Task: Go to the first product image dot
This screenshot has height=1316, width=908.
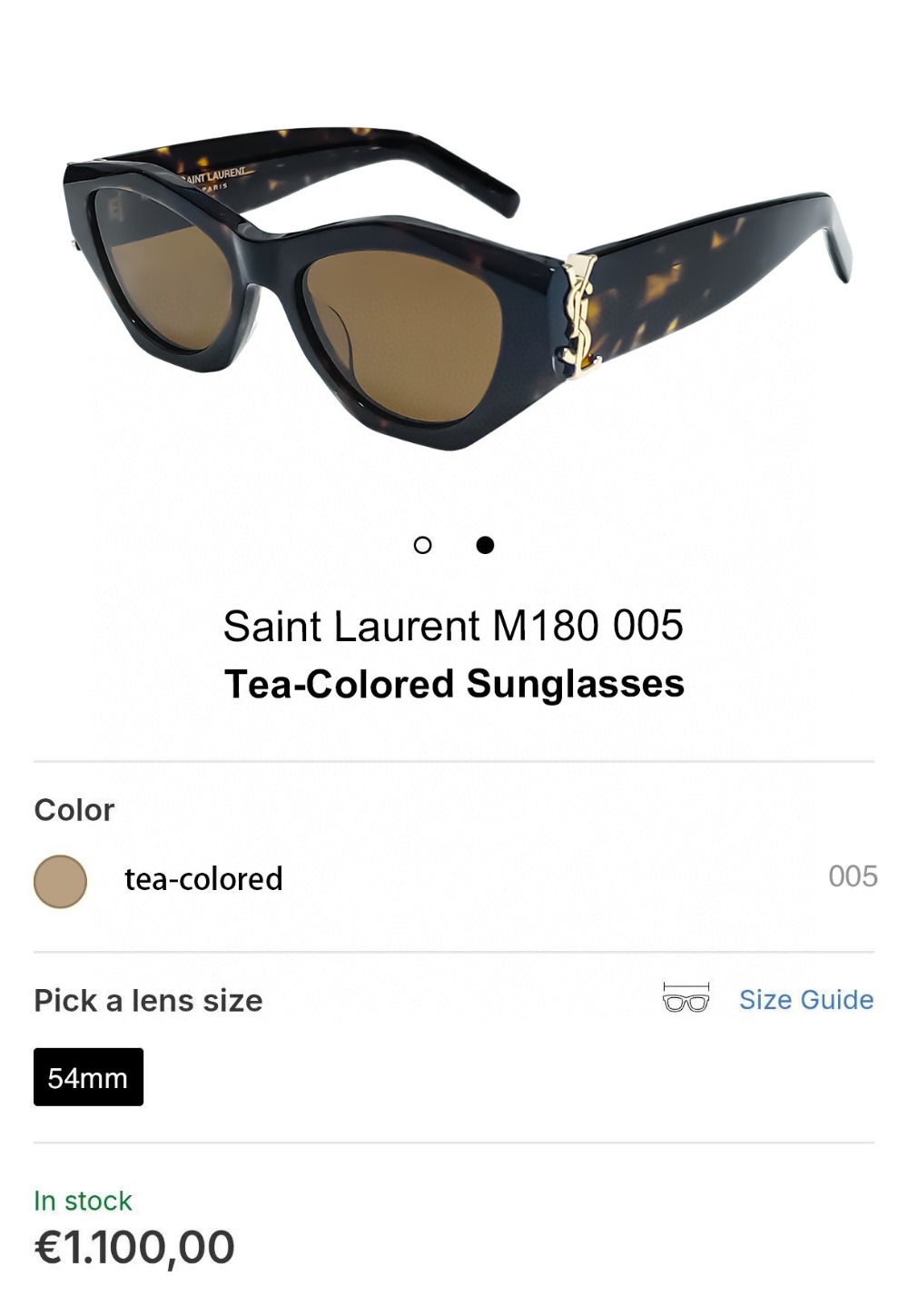Action: 422,545
